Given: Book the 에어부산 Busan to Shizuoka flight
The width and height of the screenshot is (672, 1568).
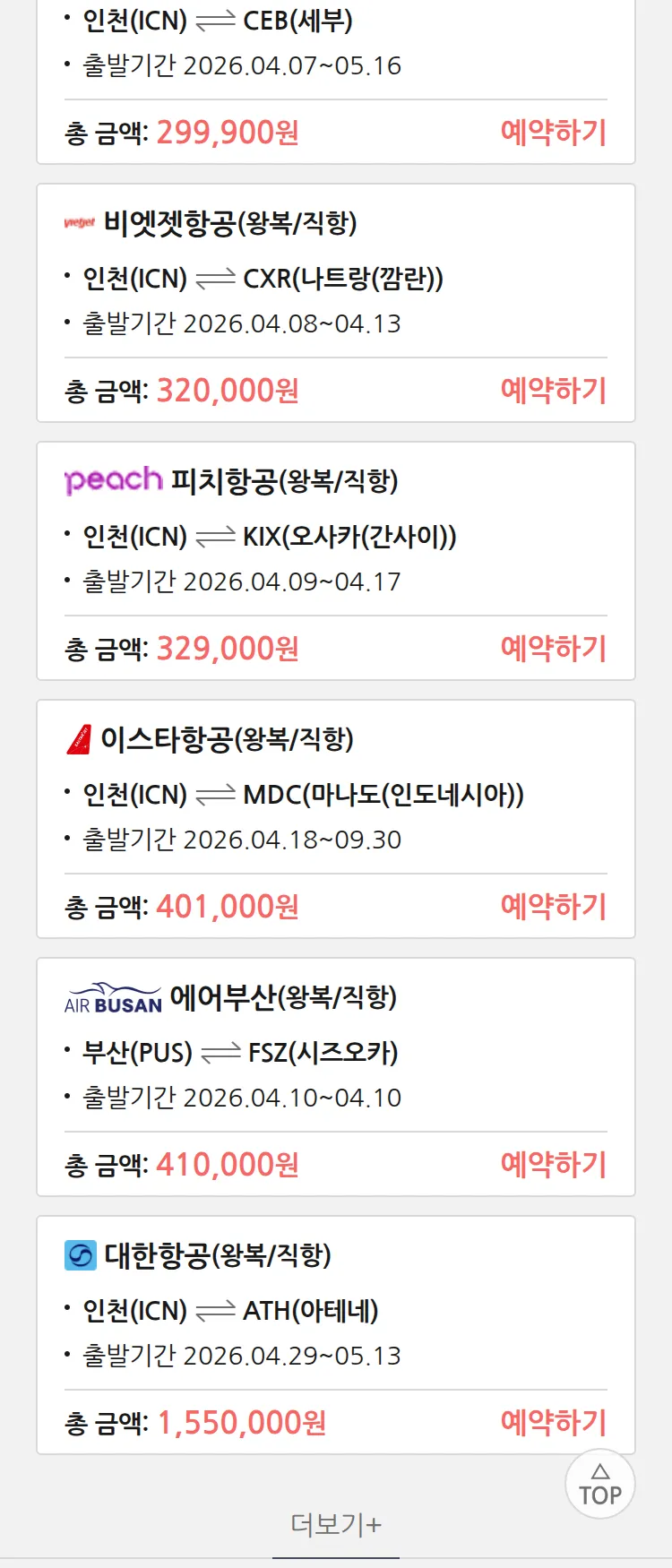Looking at the screenshot, I should tap(553, 1165).
